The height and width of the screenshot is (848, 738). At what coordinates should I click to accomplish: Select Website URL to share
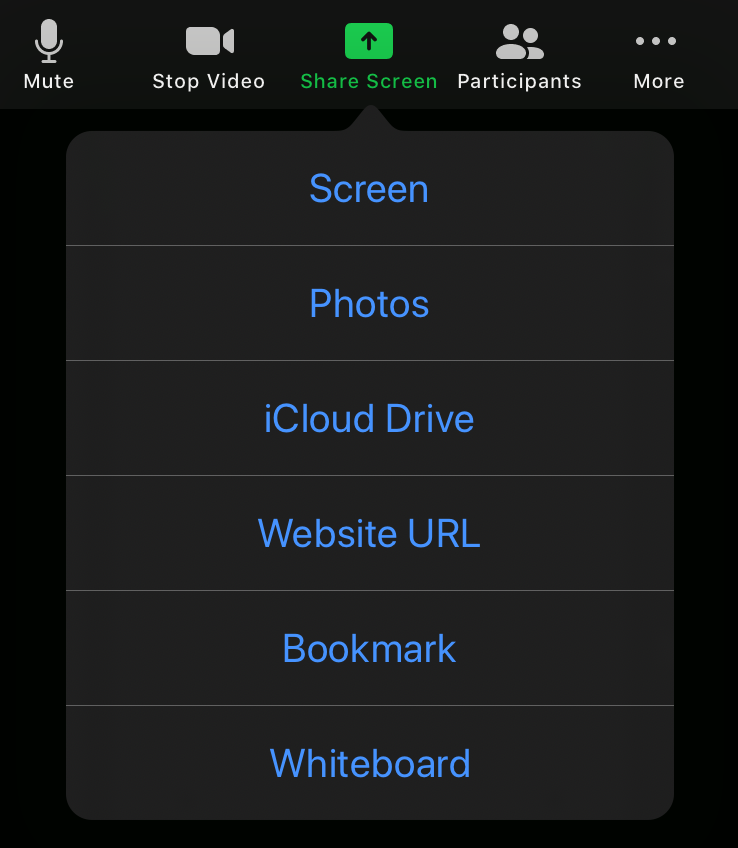tap(369, 533)
